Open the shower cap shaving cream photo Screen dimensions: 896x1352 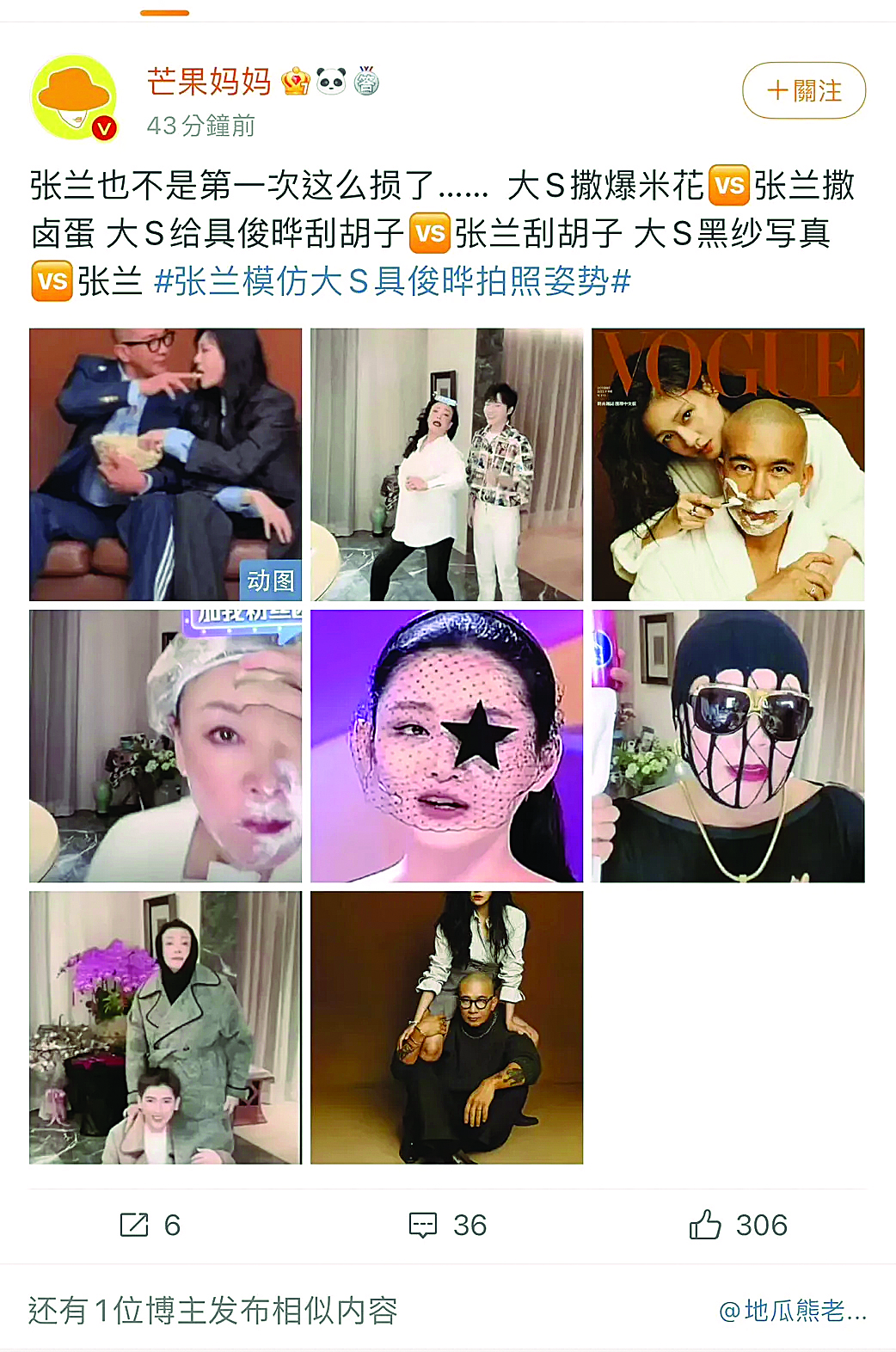click(x=165, y=746)
